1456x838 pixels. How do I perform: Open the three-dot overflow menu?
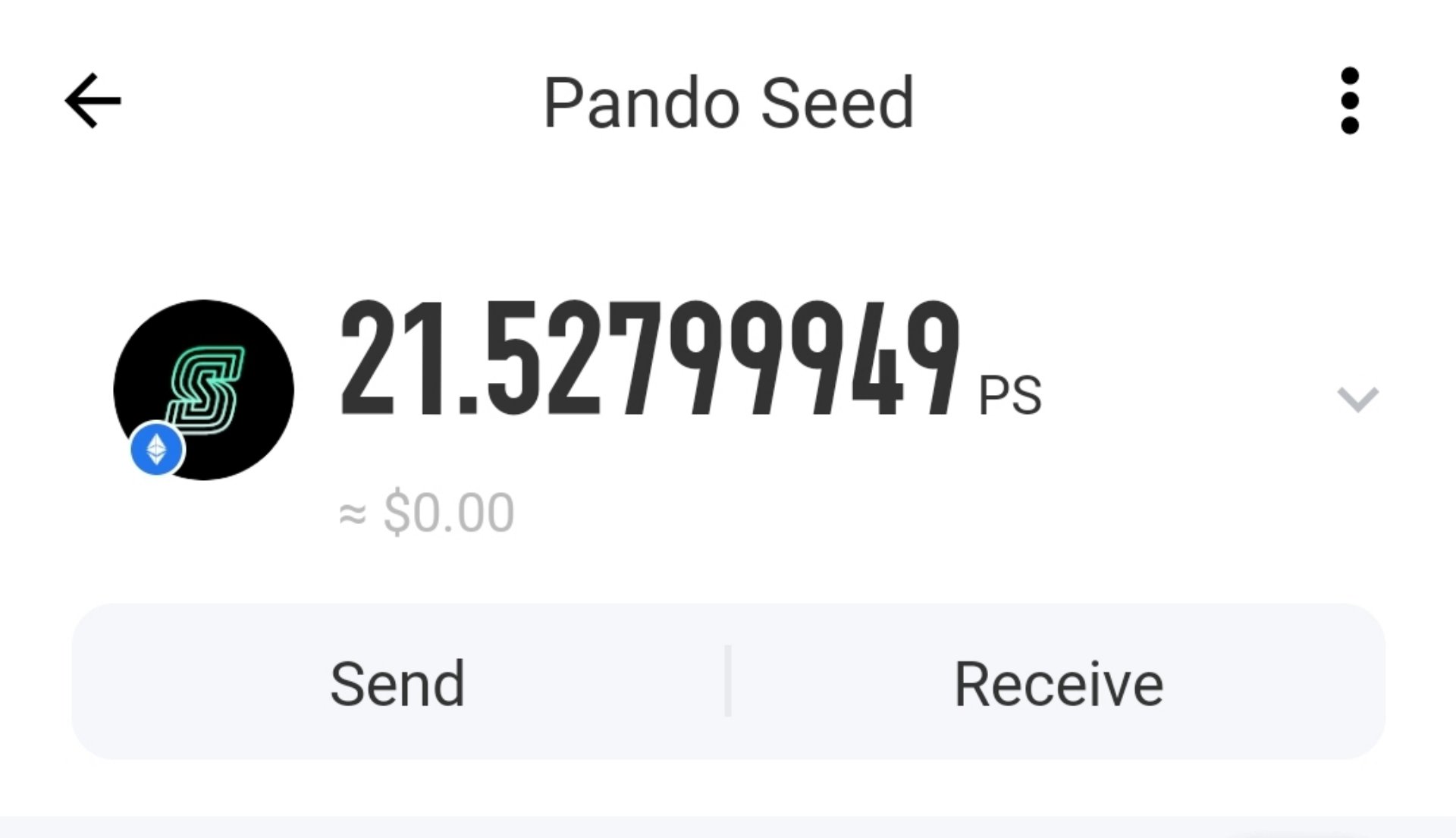point(1349,101)
